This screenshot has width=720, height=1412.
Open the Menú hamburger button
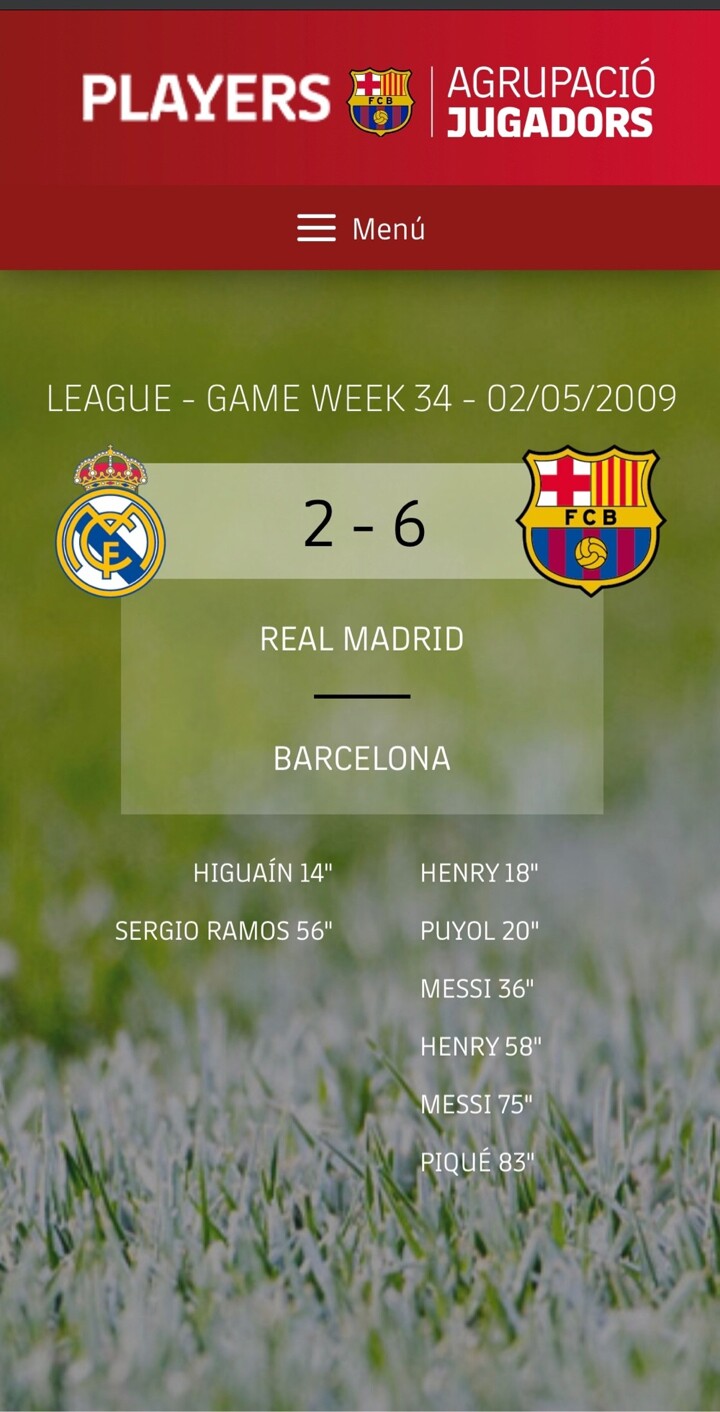361,229
